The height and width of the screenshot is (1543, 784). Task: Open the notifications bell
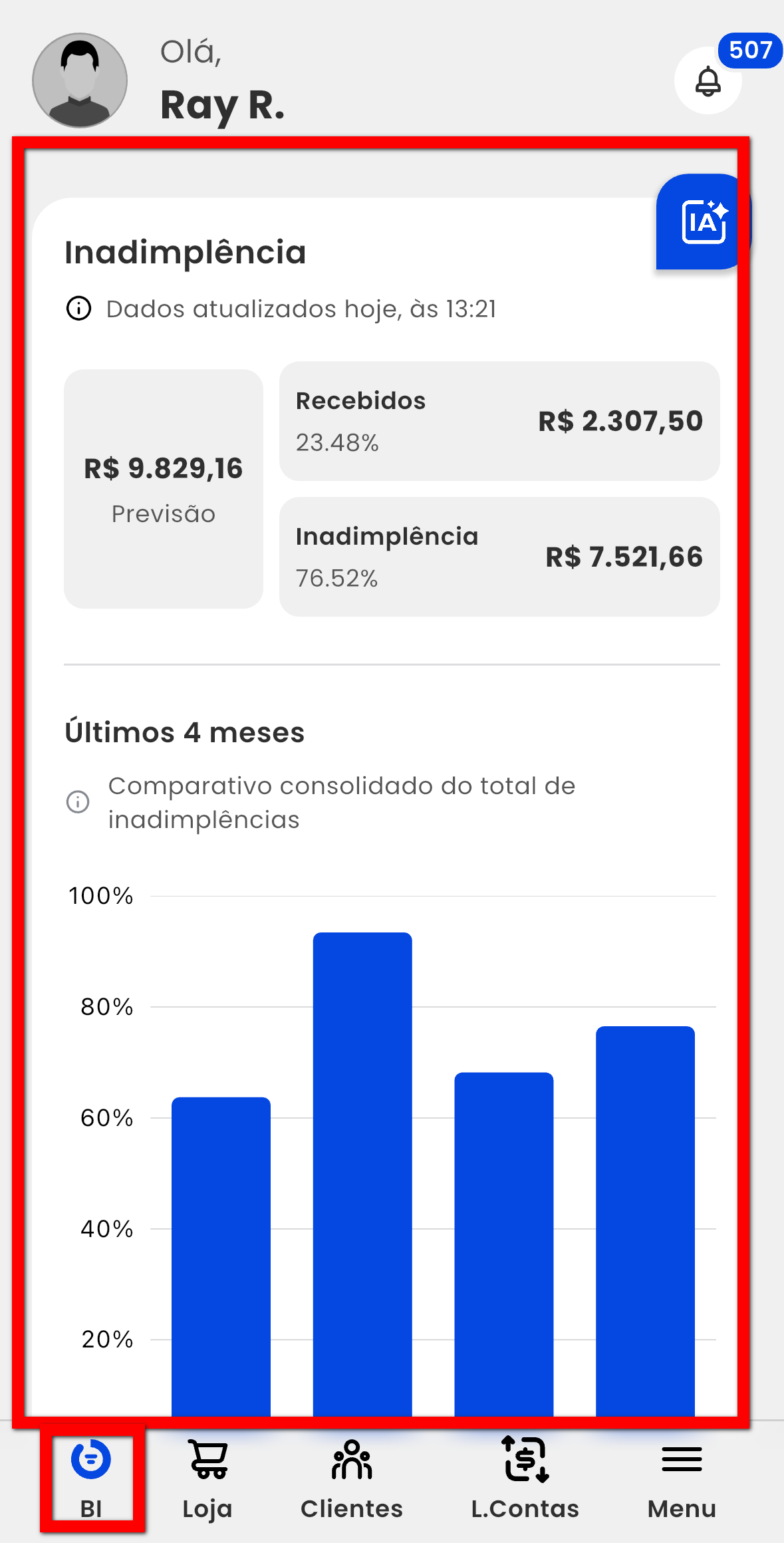pyautogui.click(x=708, y=81)
